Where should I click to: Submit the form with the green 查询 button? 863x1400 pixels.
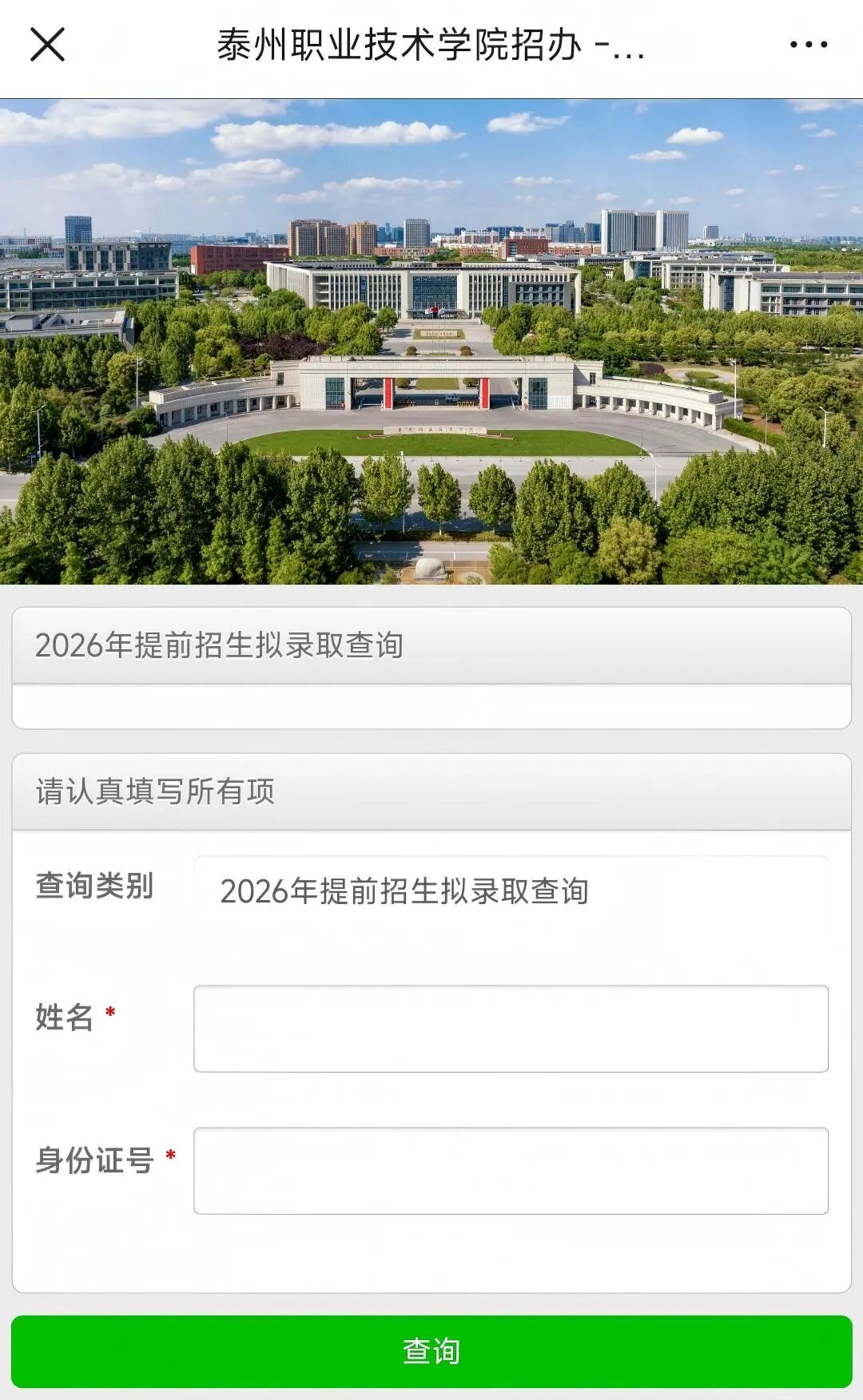click(x=431, y=1351)
